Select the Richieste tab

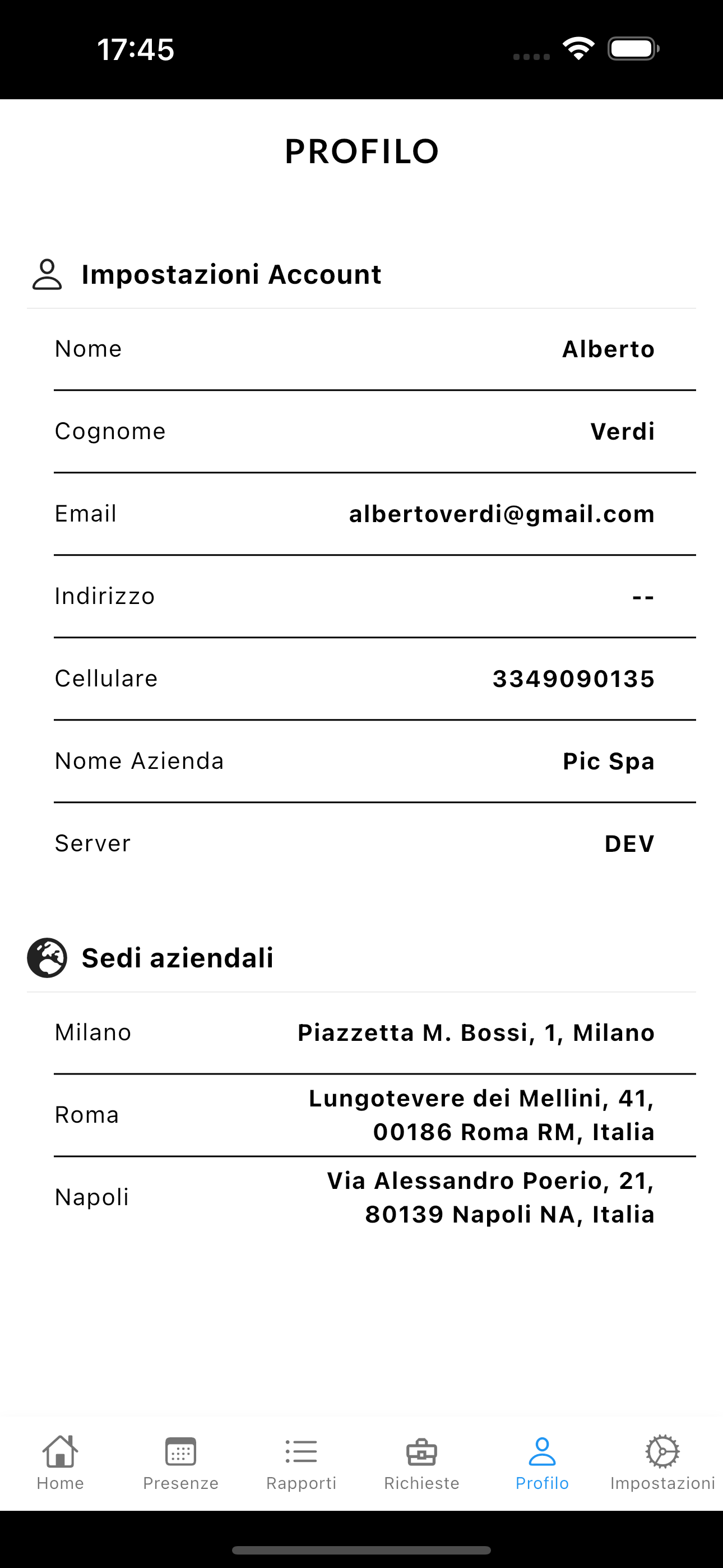(x=421, y=1462)
